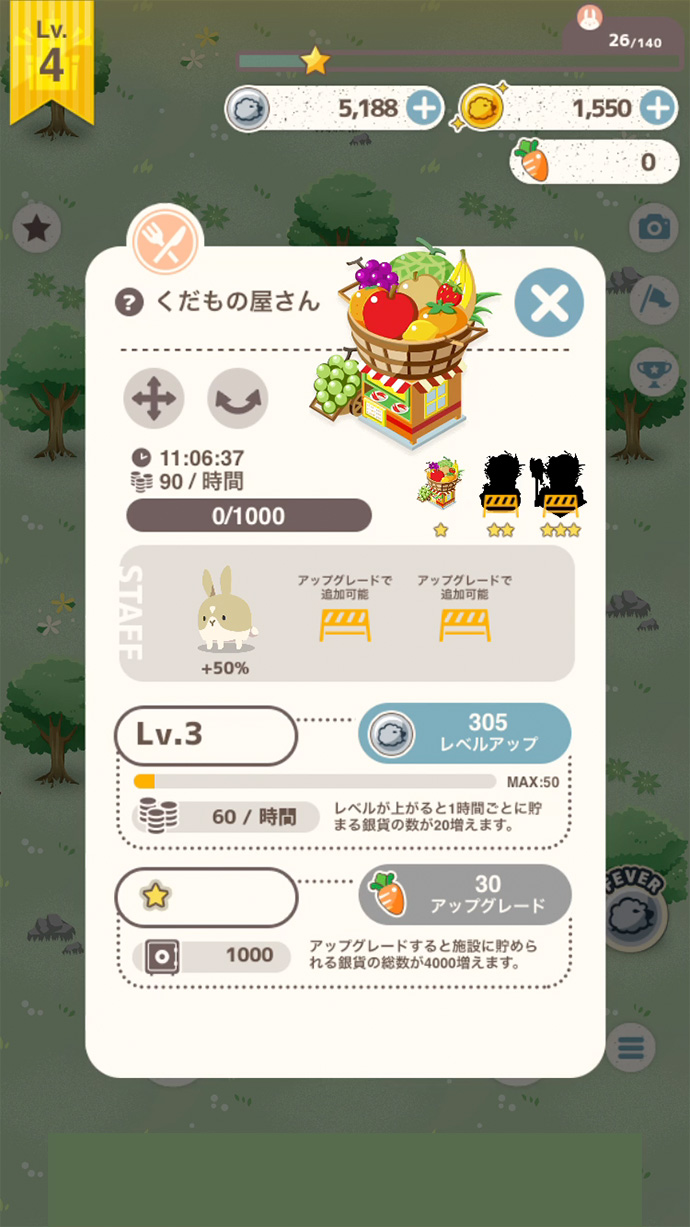This screenshot has height=1227, width=690.
Task: Open the flag missions button
Action: [x=654, y=299]
